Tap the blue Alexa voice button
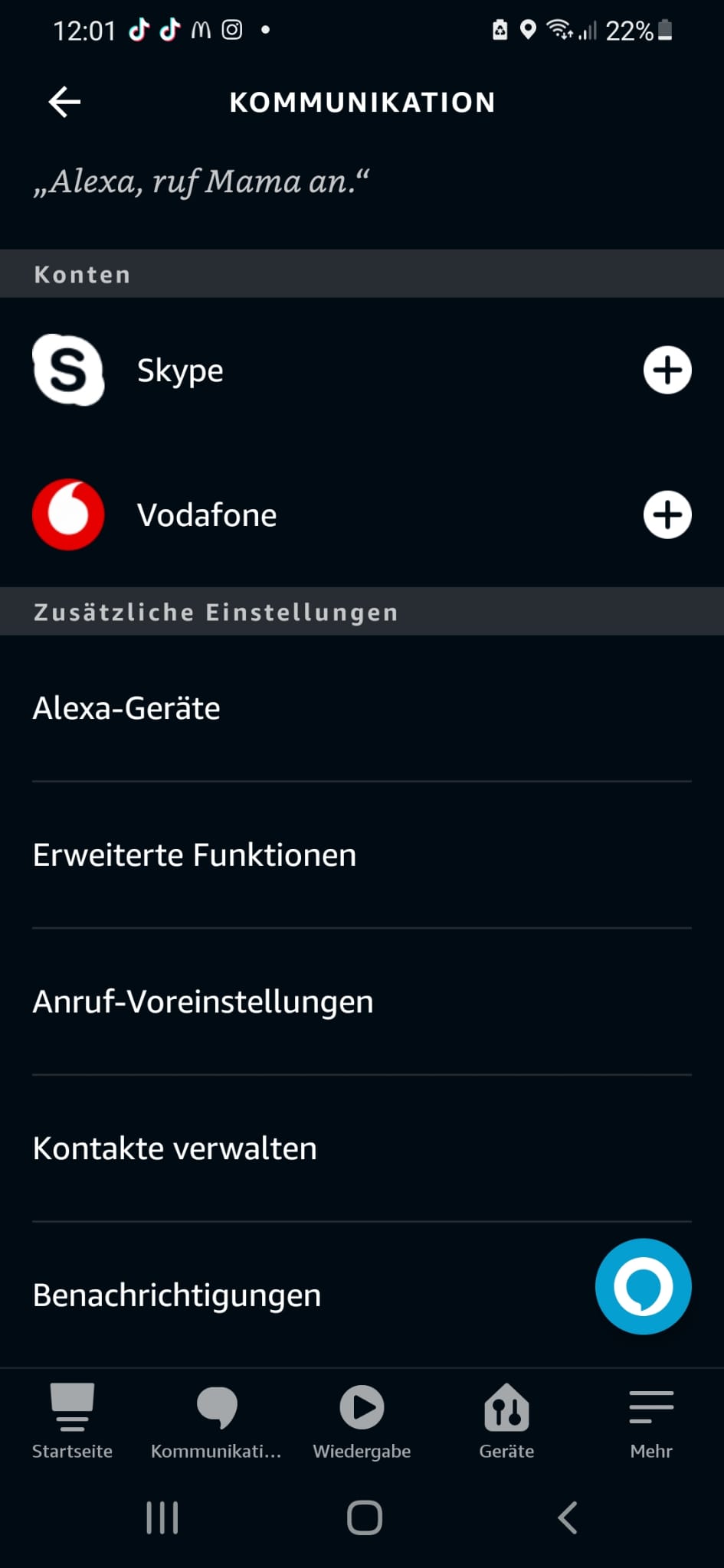The image size is (724, 1568). pos(643,1286)
